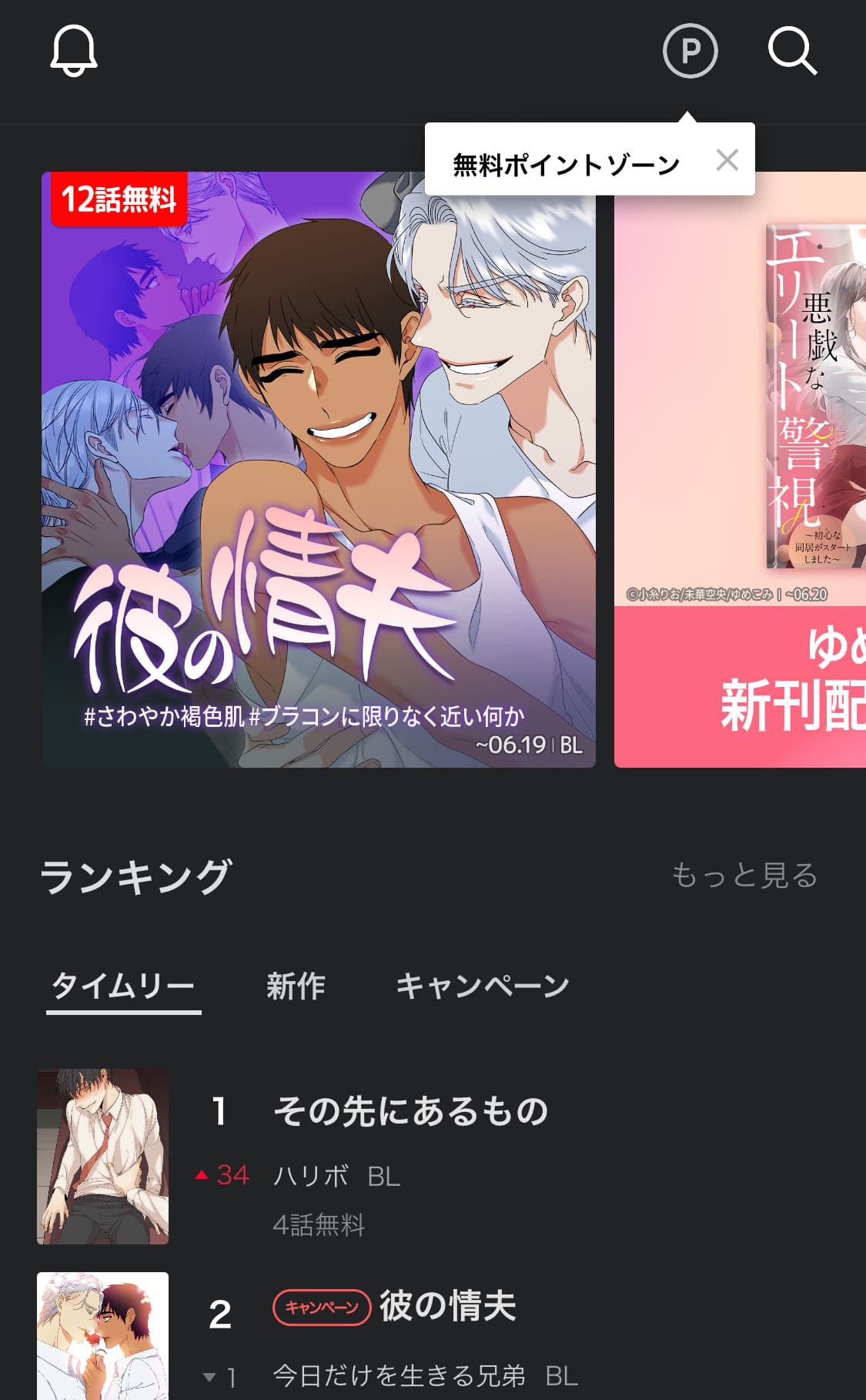
Task: Open the free point zone icon
Action: pos(690,52)
